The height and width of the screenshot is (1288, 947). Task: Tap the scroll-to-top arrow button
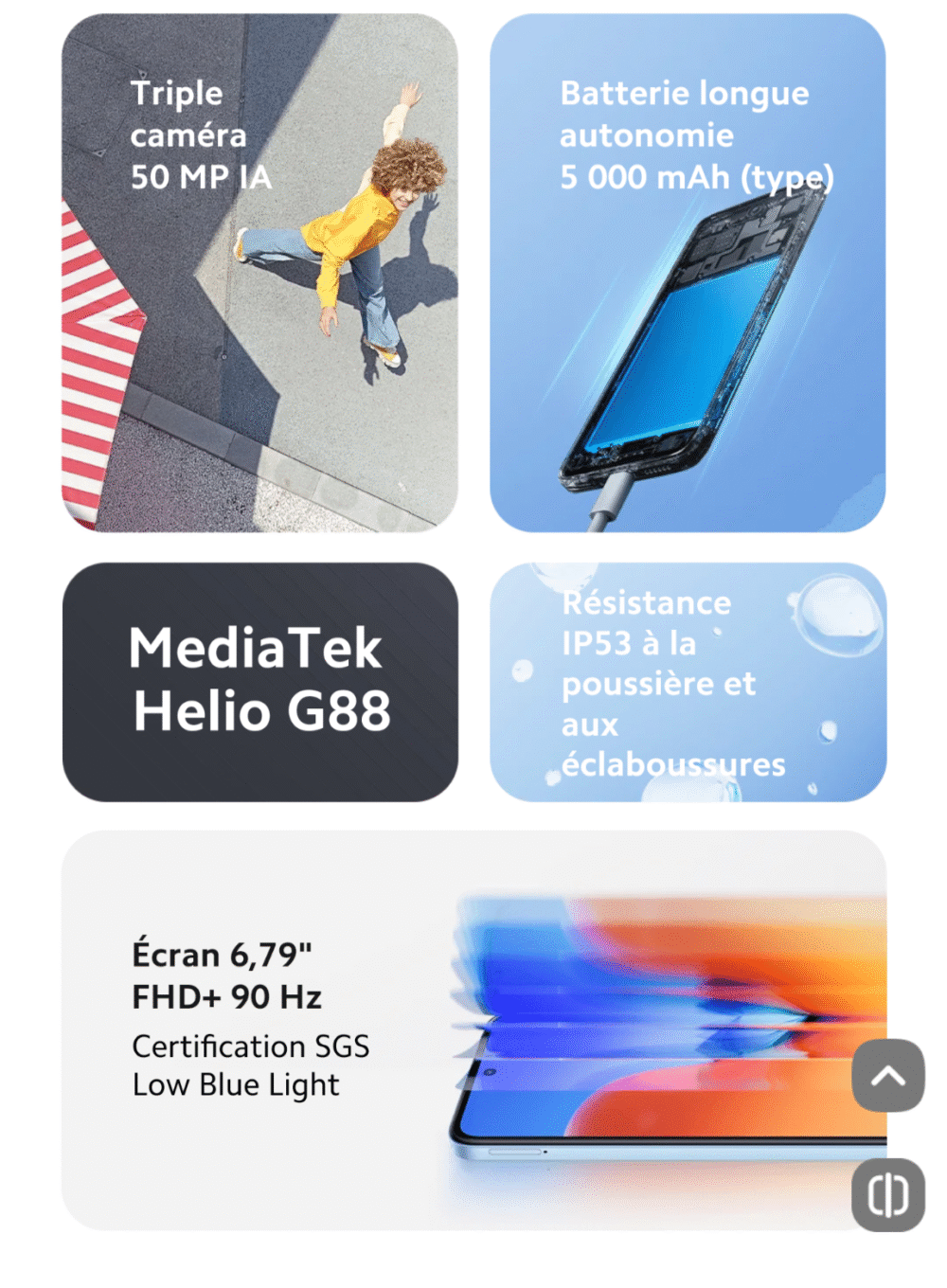tap(887, 1076)
